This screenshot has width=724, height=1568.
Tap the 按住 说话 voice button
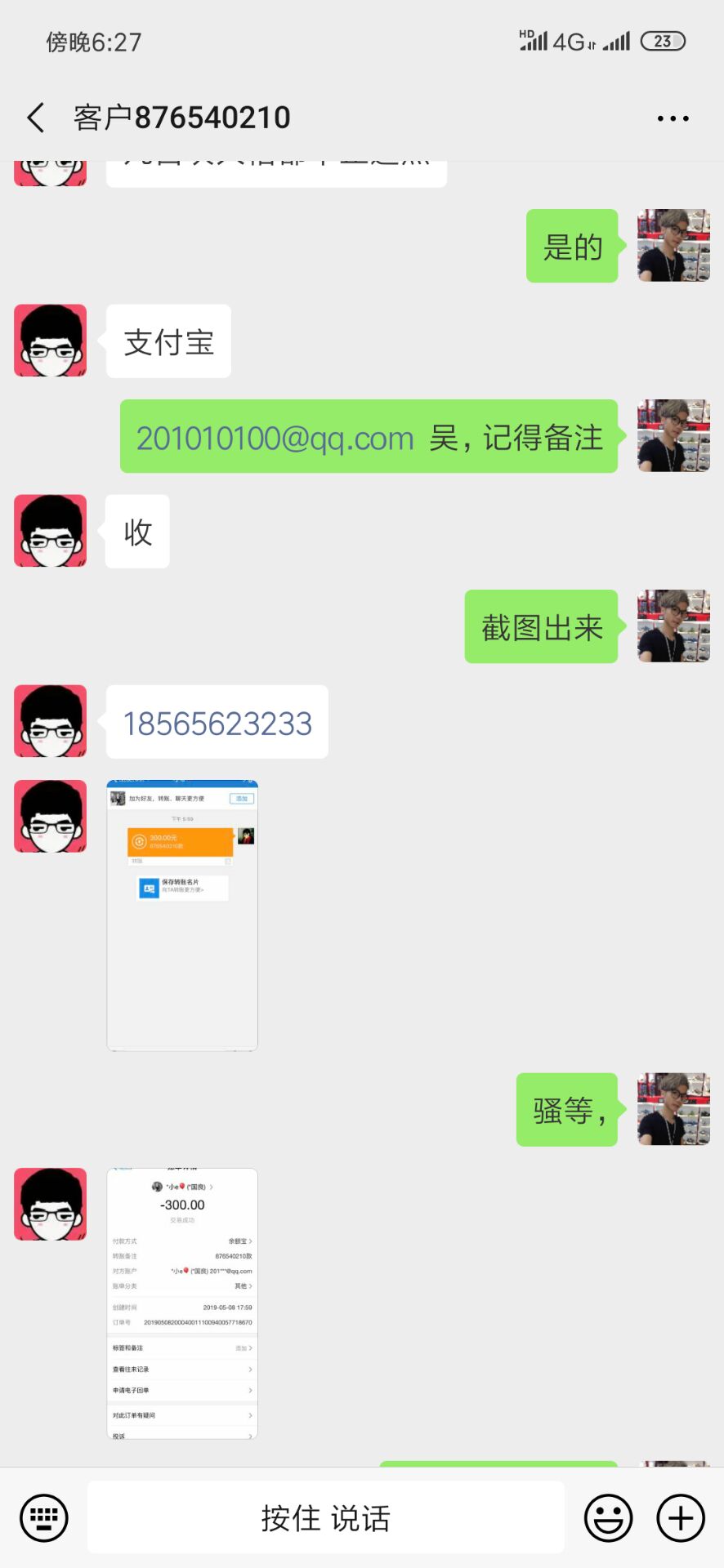[325, 1518]
